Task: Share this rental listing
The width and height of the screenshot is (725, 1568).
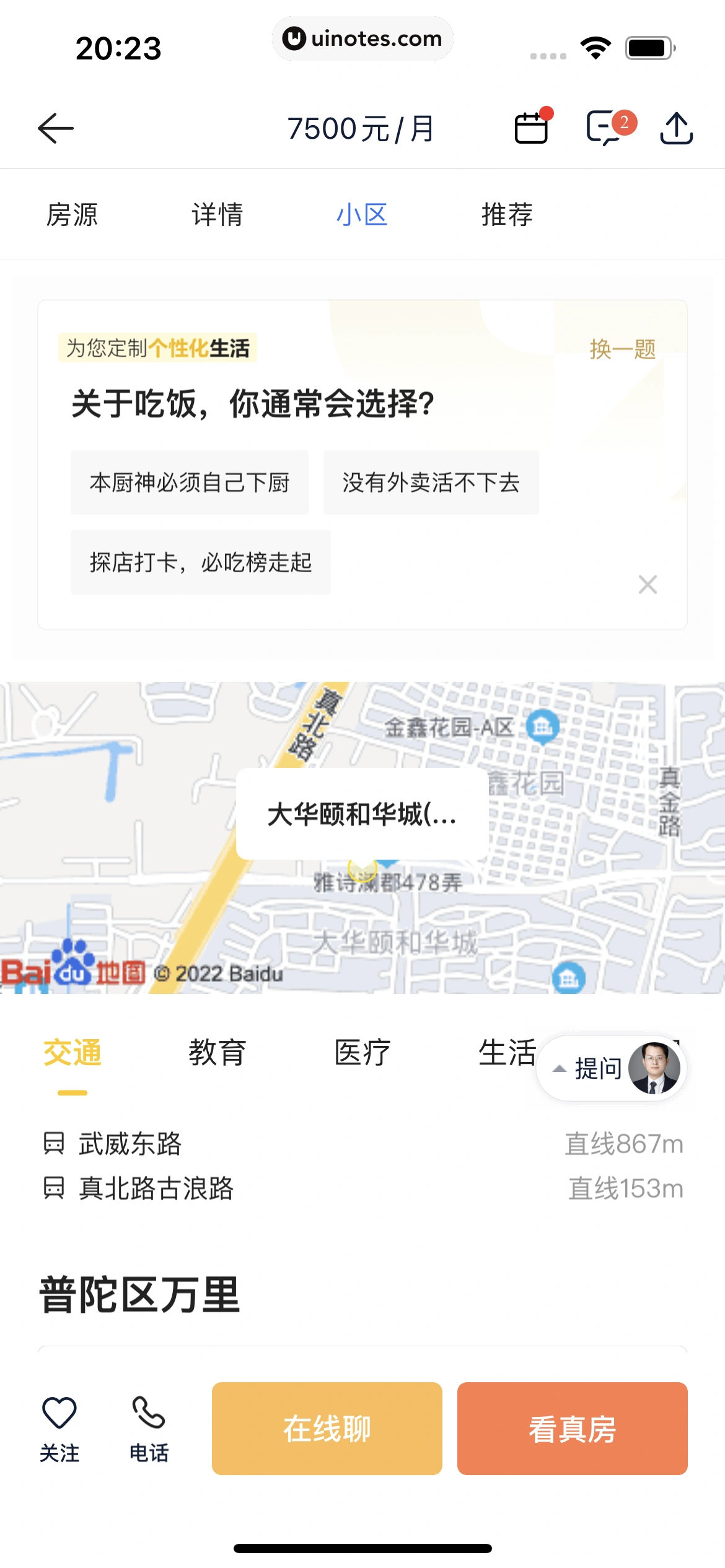Action: (x=676, y=128)
